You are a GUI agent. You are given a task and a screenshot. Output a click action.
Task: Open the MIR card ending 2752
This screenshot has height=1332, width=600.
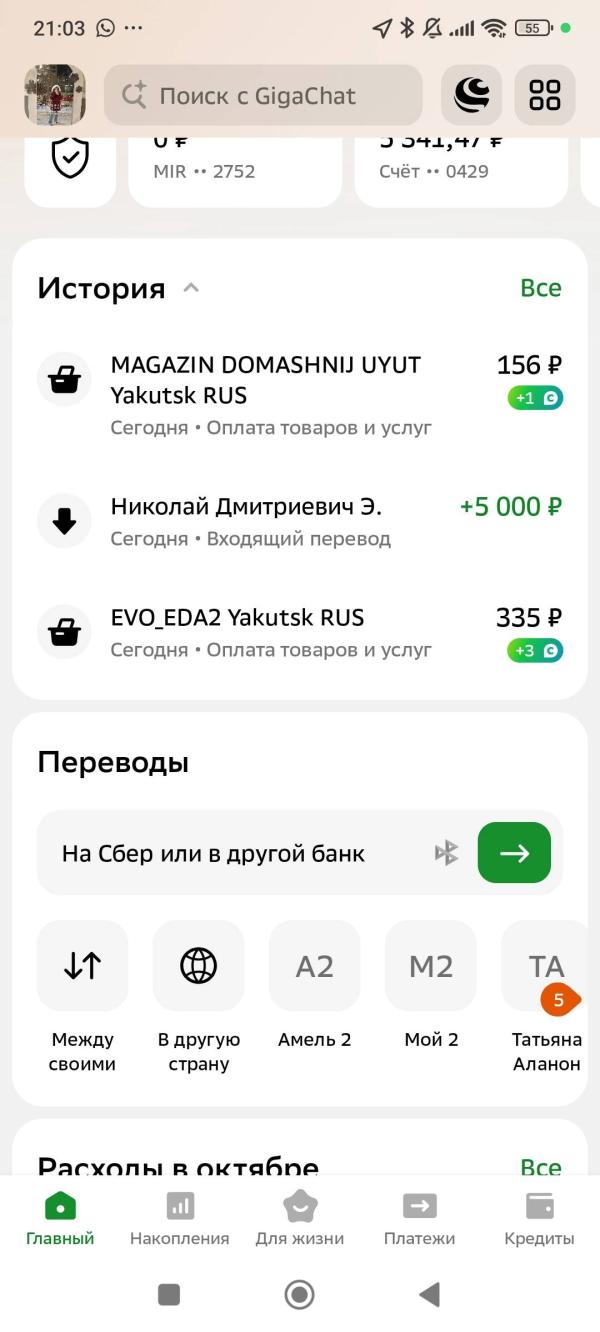(234, 168)
